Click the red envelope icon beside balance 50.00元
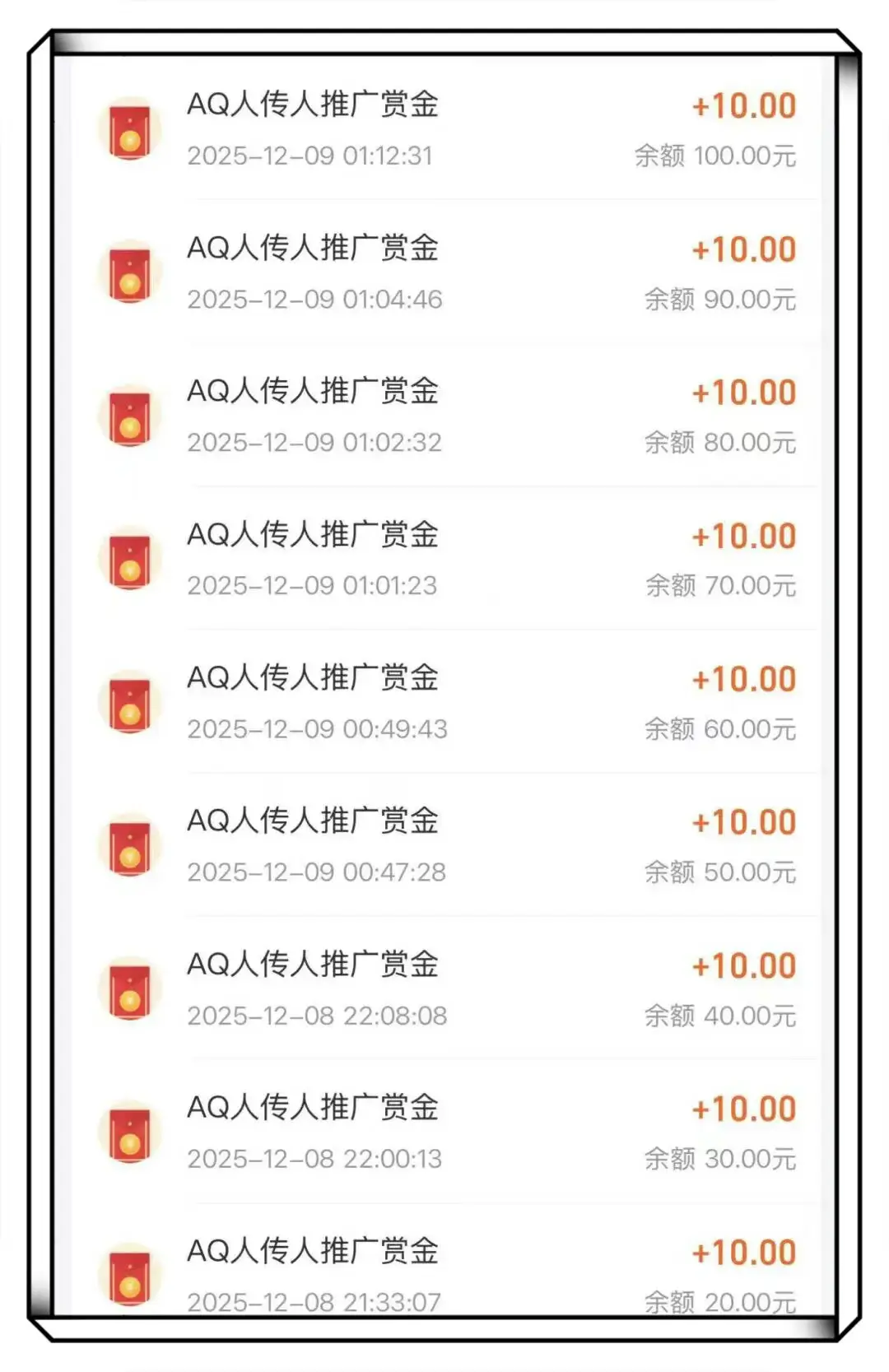889x1372 pixels. pyautogui.click(x=128, y=846)
